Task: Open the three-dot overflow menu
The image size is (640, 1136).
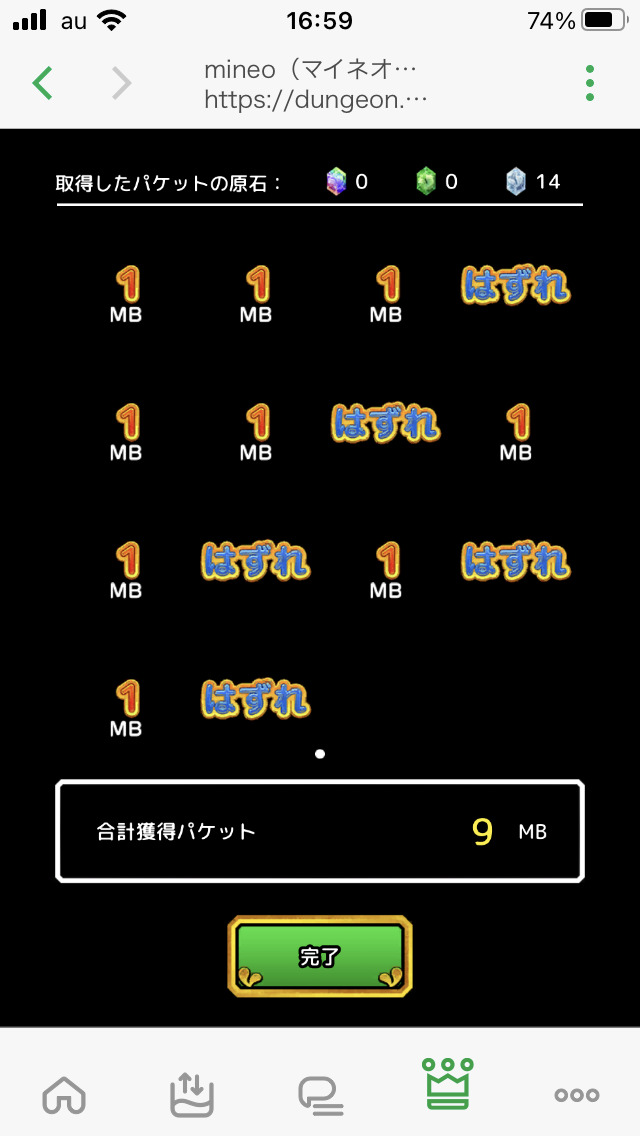Action: pos(590,83)
